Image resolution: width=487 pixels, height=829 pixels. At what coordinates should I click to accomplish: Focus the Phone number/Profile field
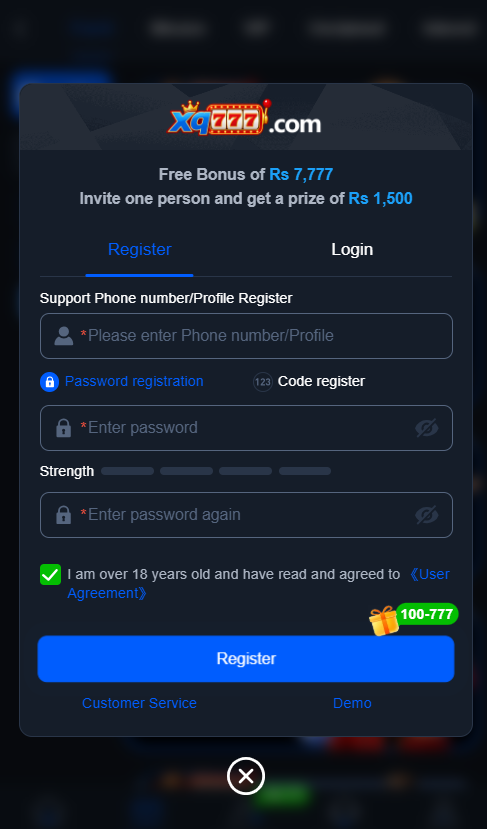(x=246, y=336)
